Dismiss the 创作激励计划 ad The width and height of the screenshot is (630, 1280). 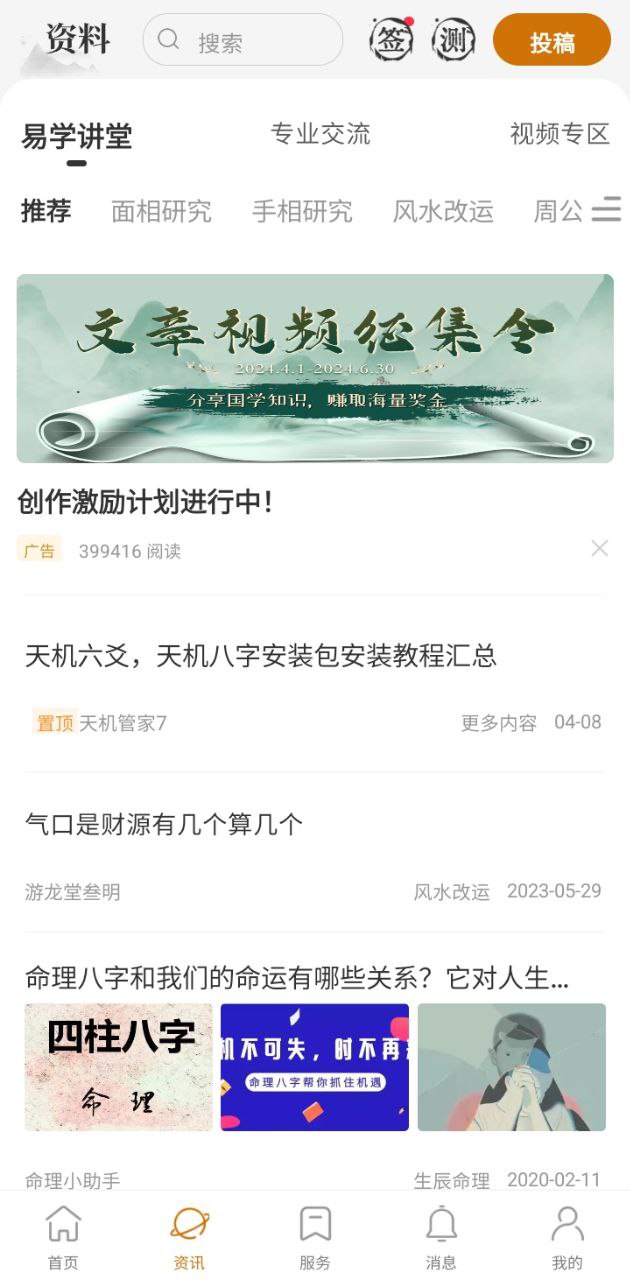(x=599, y=548)
